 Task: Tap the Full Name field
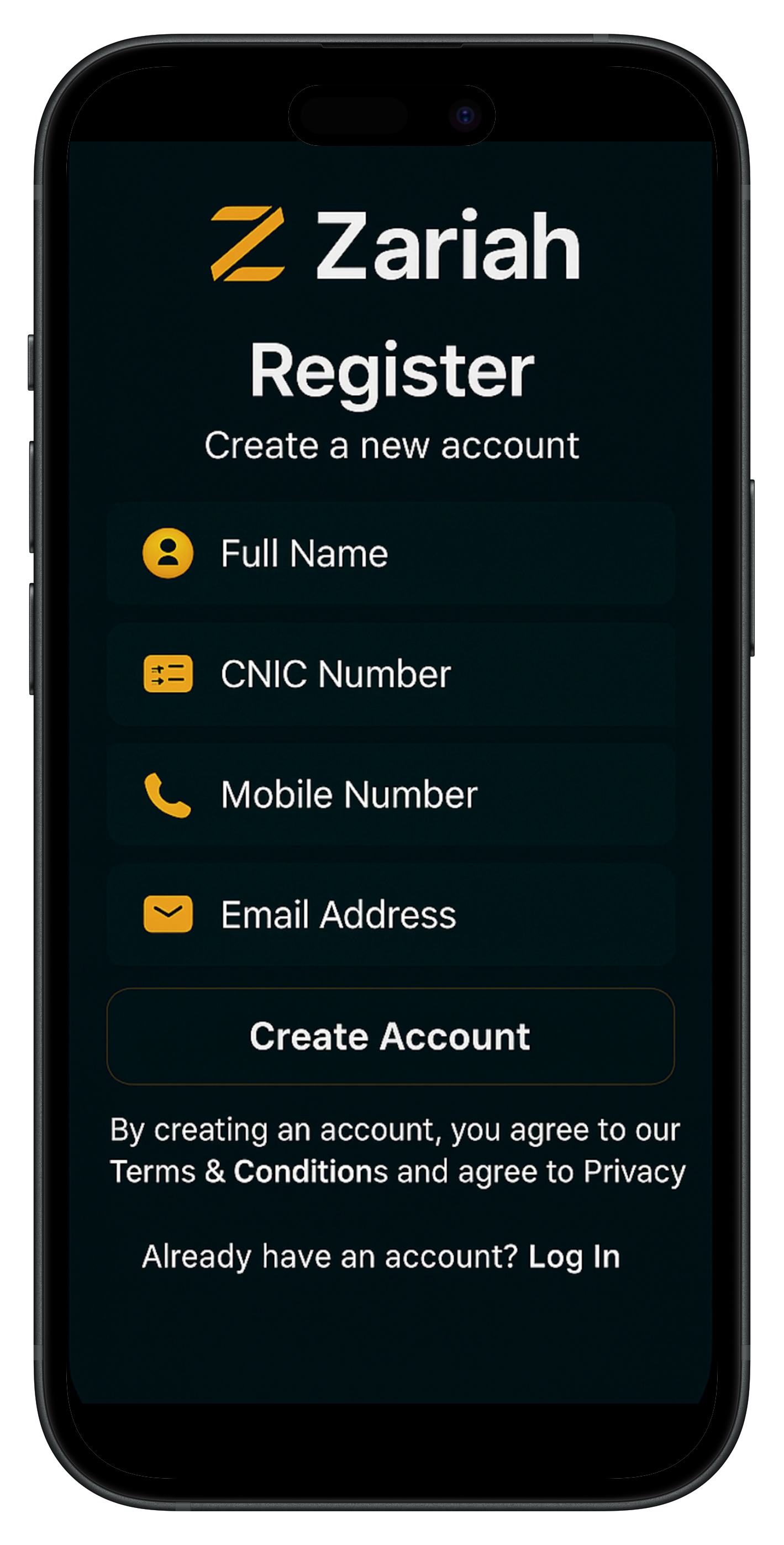point(391,553)
